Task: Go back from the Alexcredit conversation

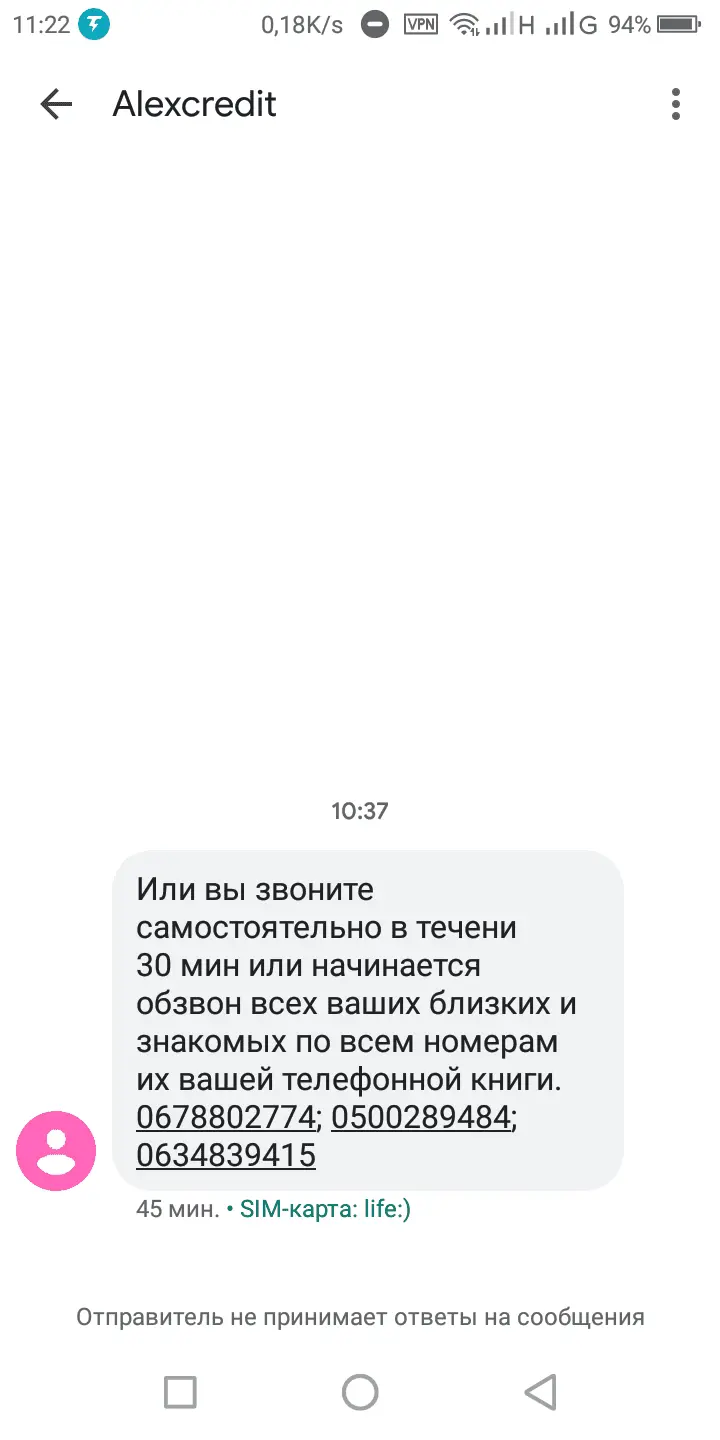Action: pos(56,104)
